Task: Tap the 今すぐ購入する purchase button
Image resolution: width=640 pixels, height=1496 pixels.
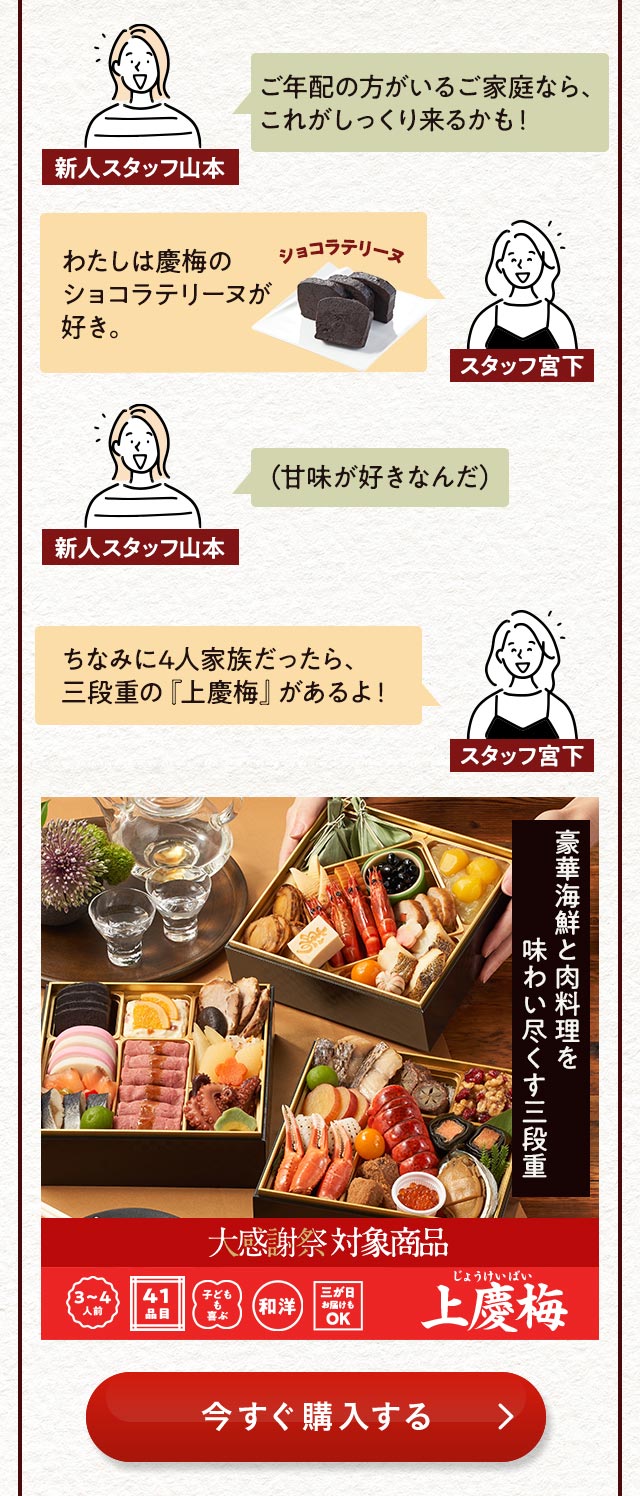Action: tap(316, 1416)
